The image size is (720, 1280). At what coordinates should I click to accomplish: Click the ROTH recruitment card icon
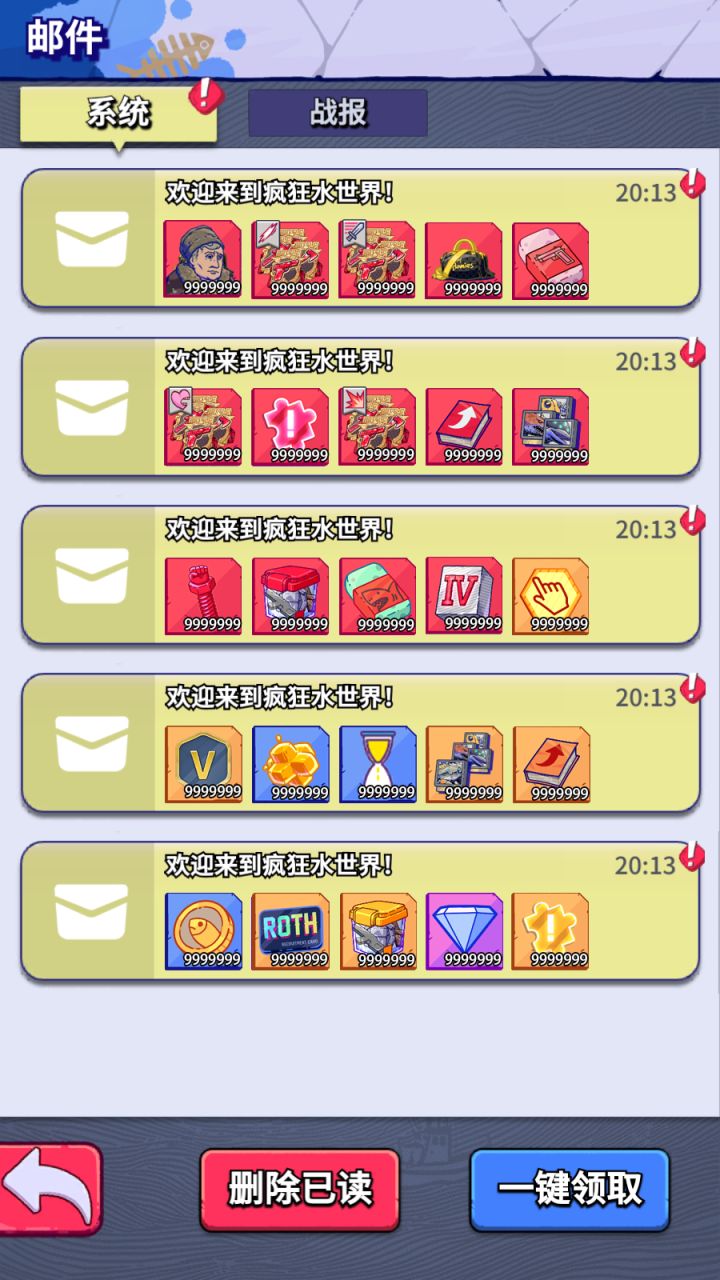coord(289,929)
